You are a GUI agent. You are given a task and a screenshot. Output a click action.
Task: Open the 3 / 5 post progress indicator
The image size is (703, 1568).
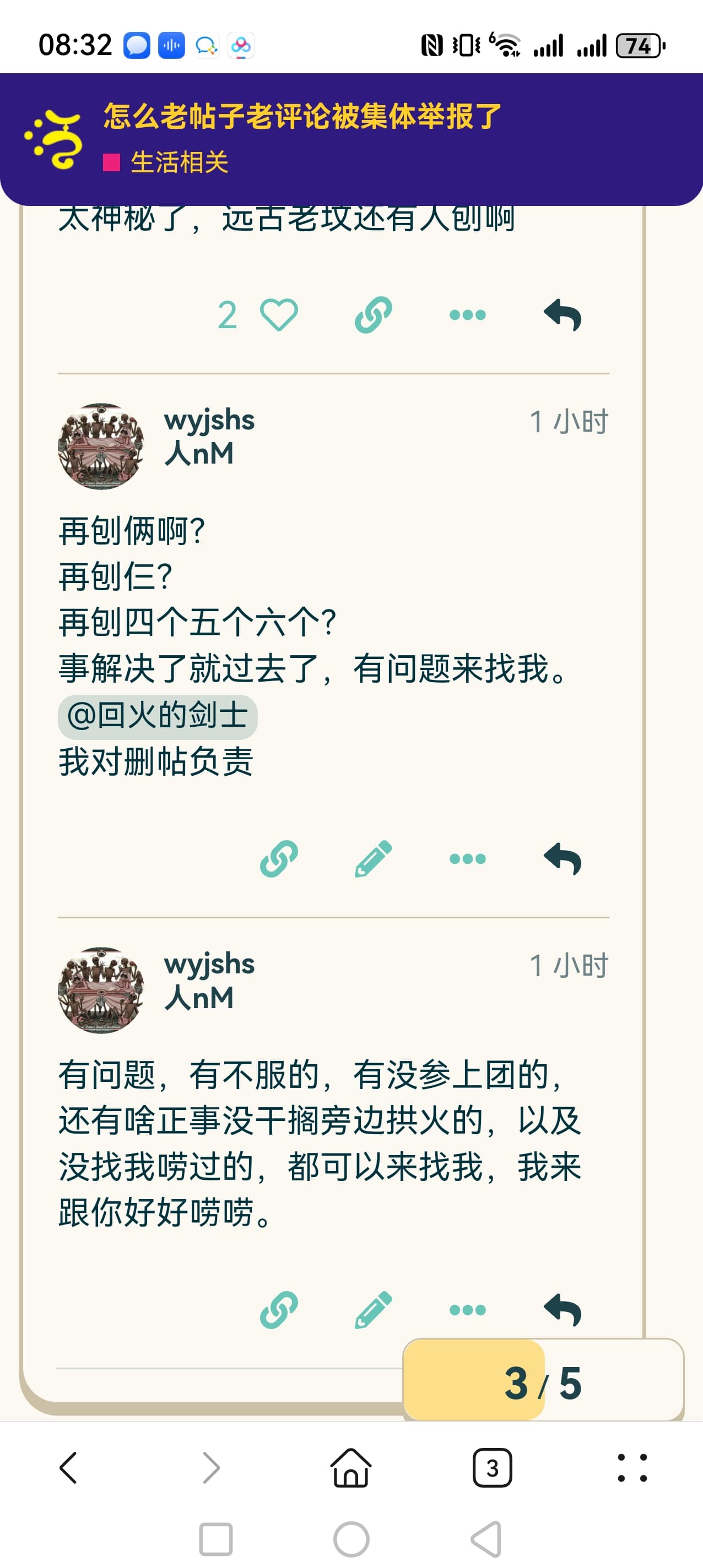click(542, 1382)
